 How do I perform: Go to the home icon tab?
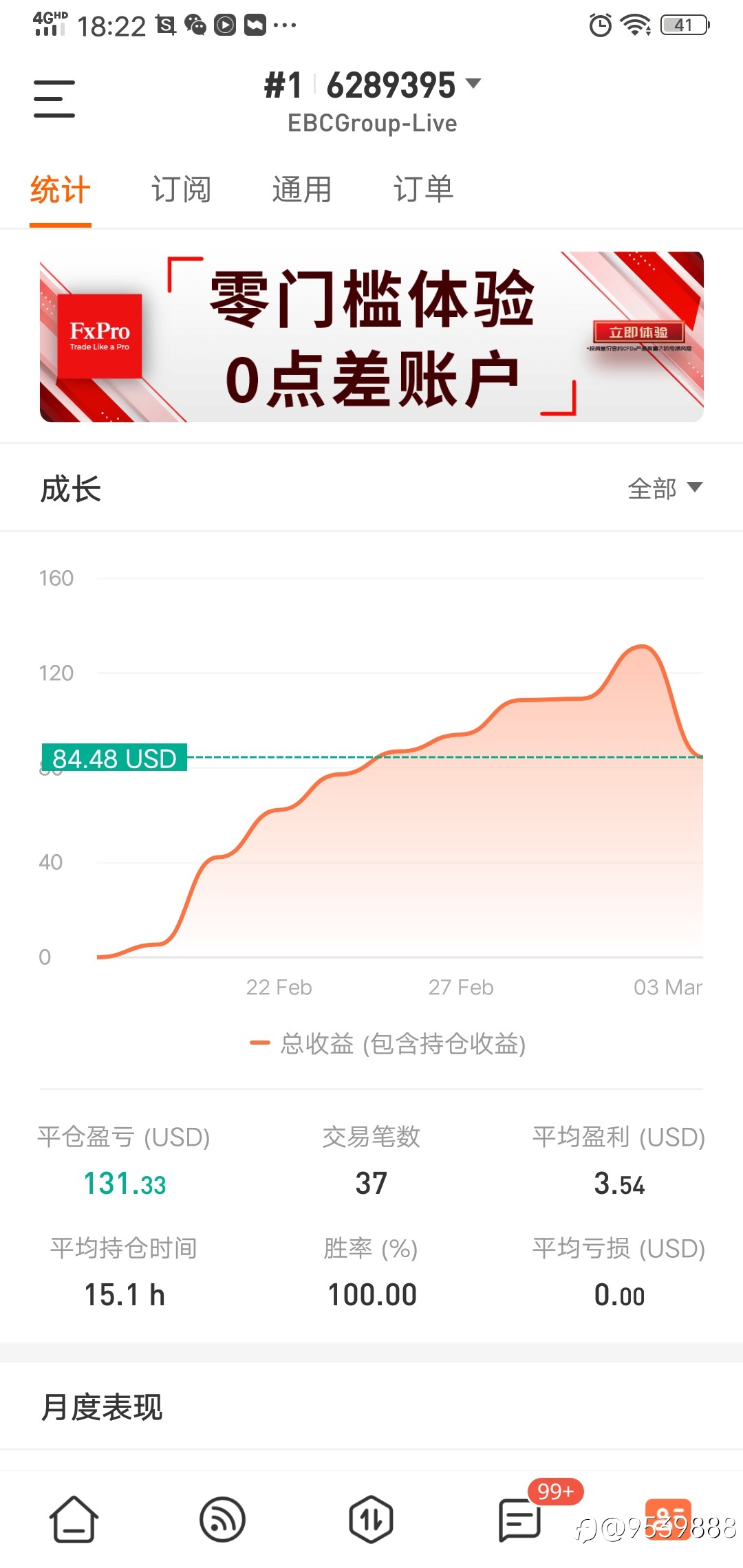74,1520
